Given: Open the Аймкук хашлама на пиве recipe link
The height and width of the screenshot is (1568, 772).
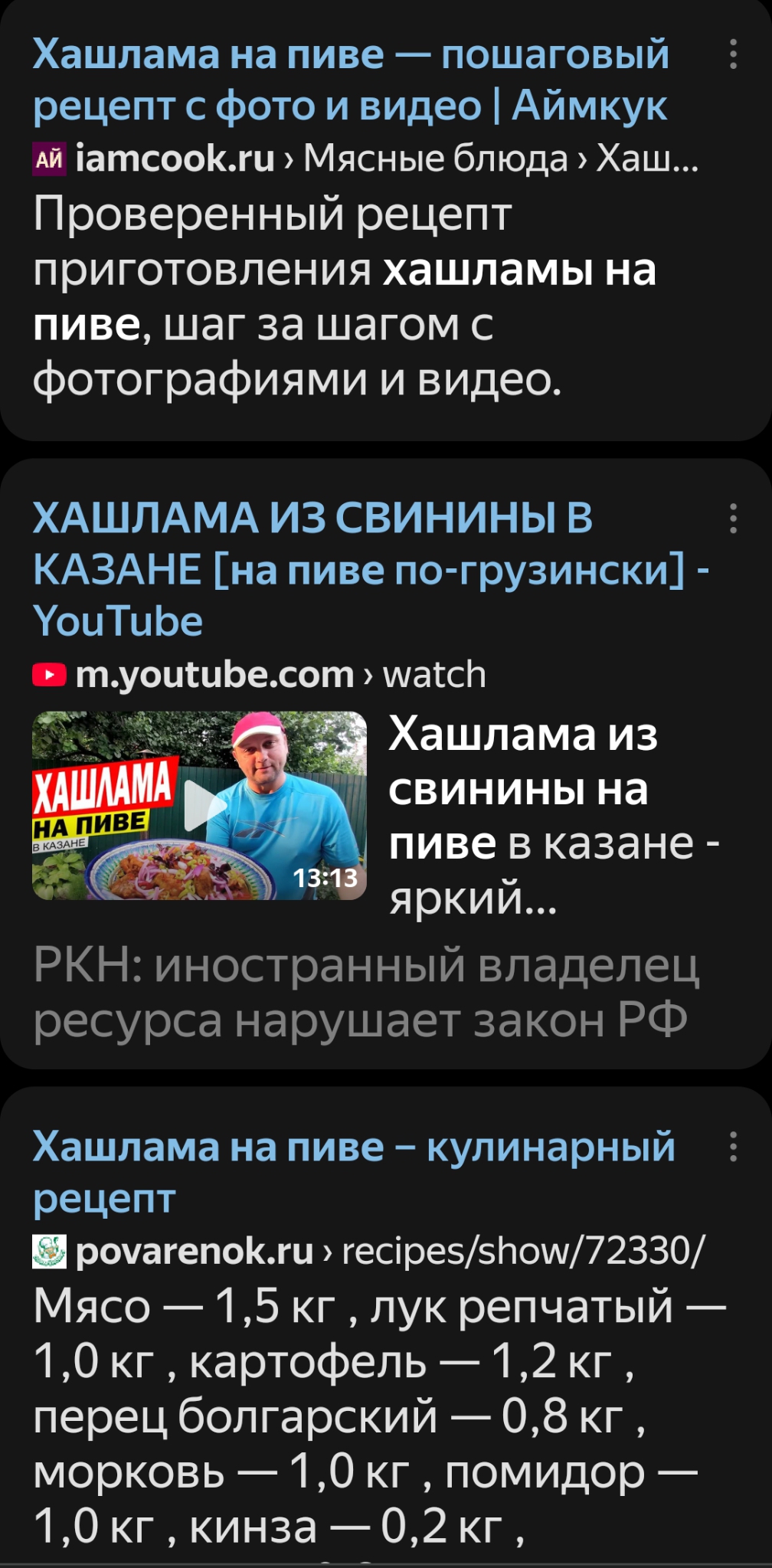Looking at the screenshot, I should pos(351,80).
